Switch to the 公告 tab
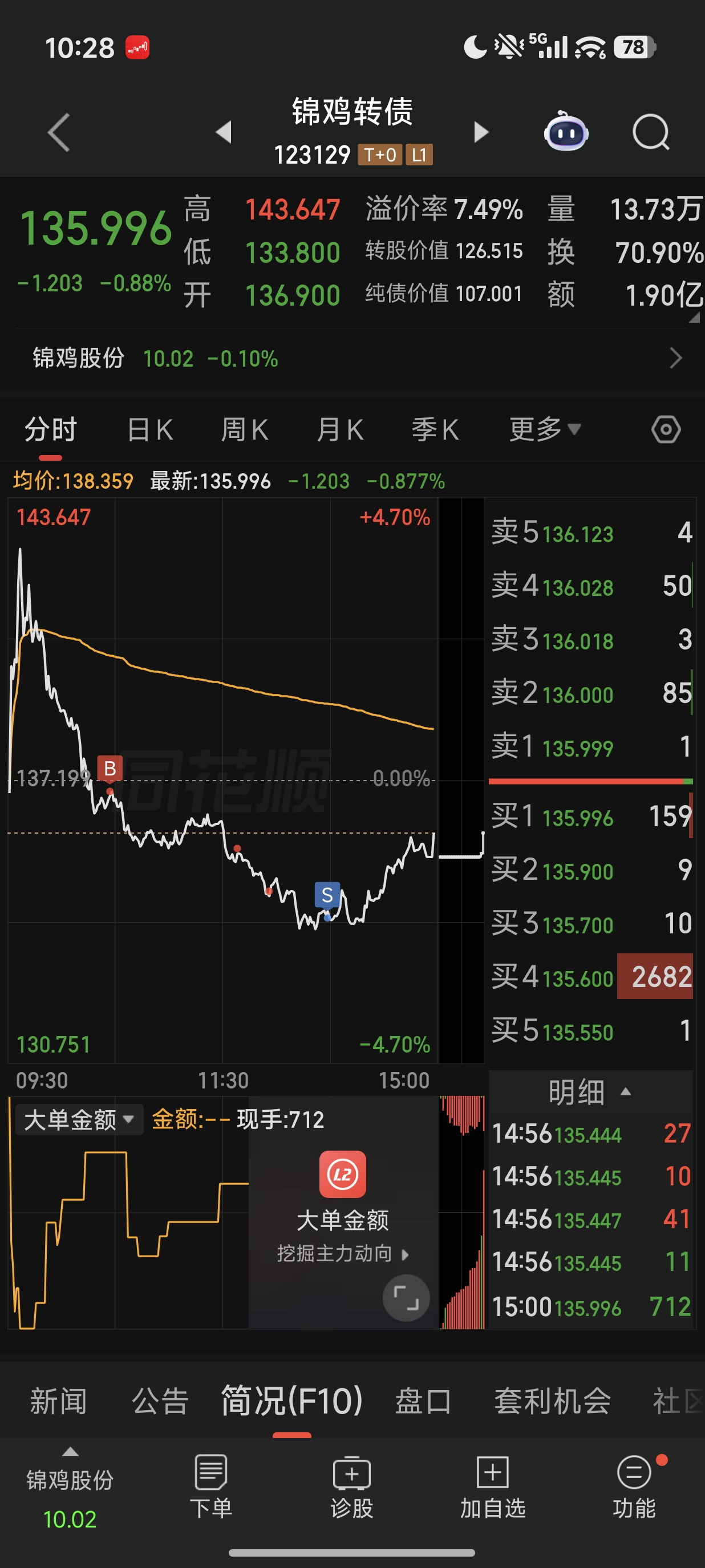 tap(160, 1401)
